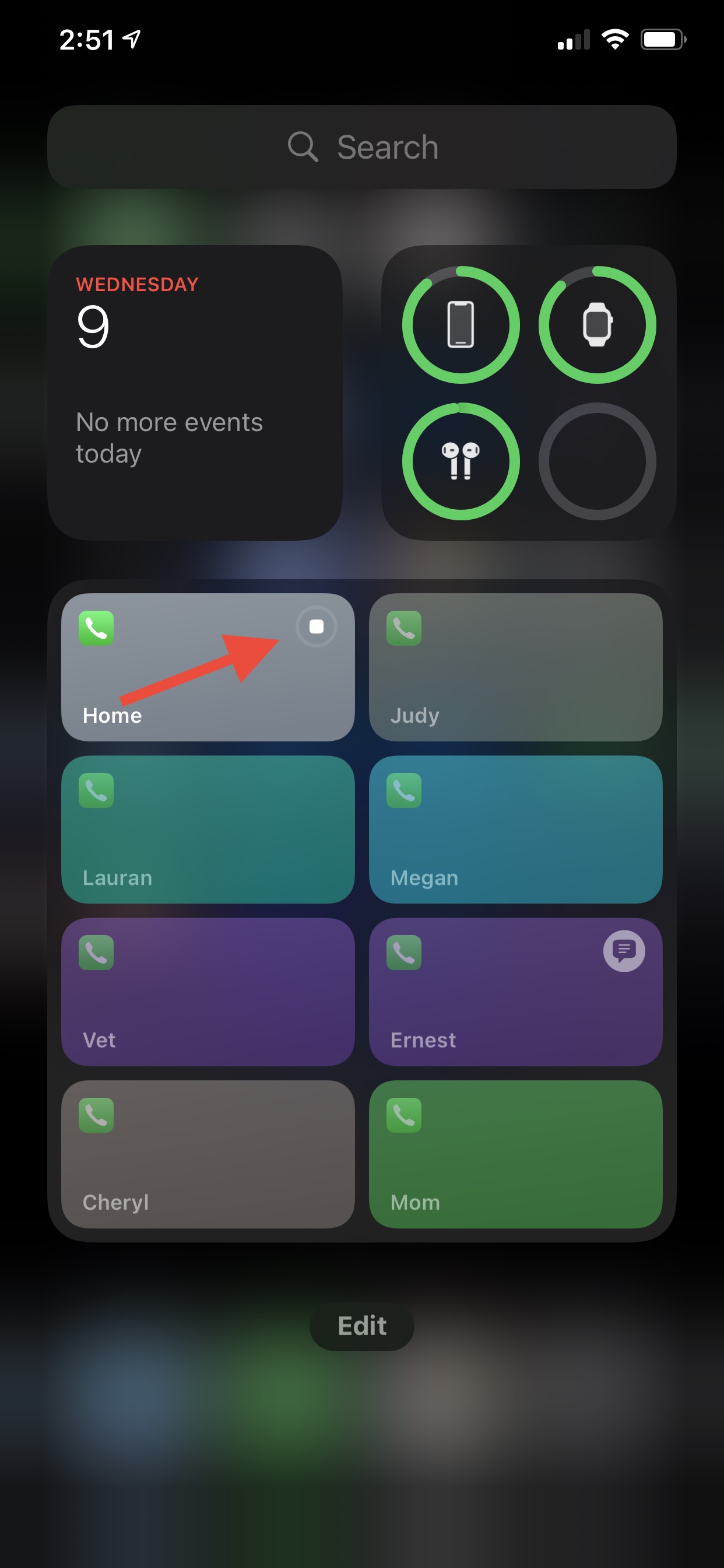Open the Wednesday 9 calendar widget
Image resolution: width=724 pixels, height=1568 pixels.
(195, 393)
